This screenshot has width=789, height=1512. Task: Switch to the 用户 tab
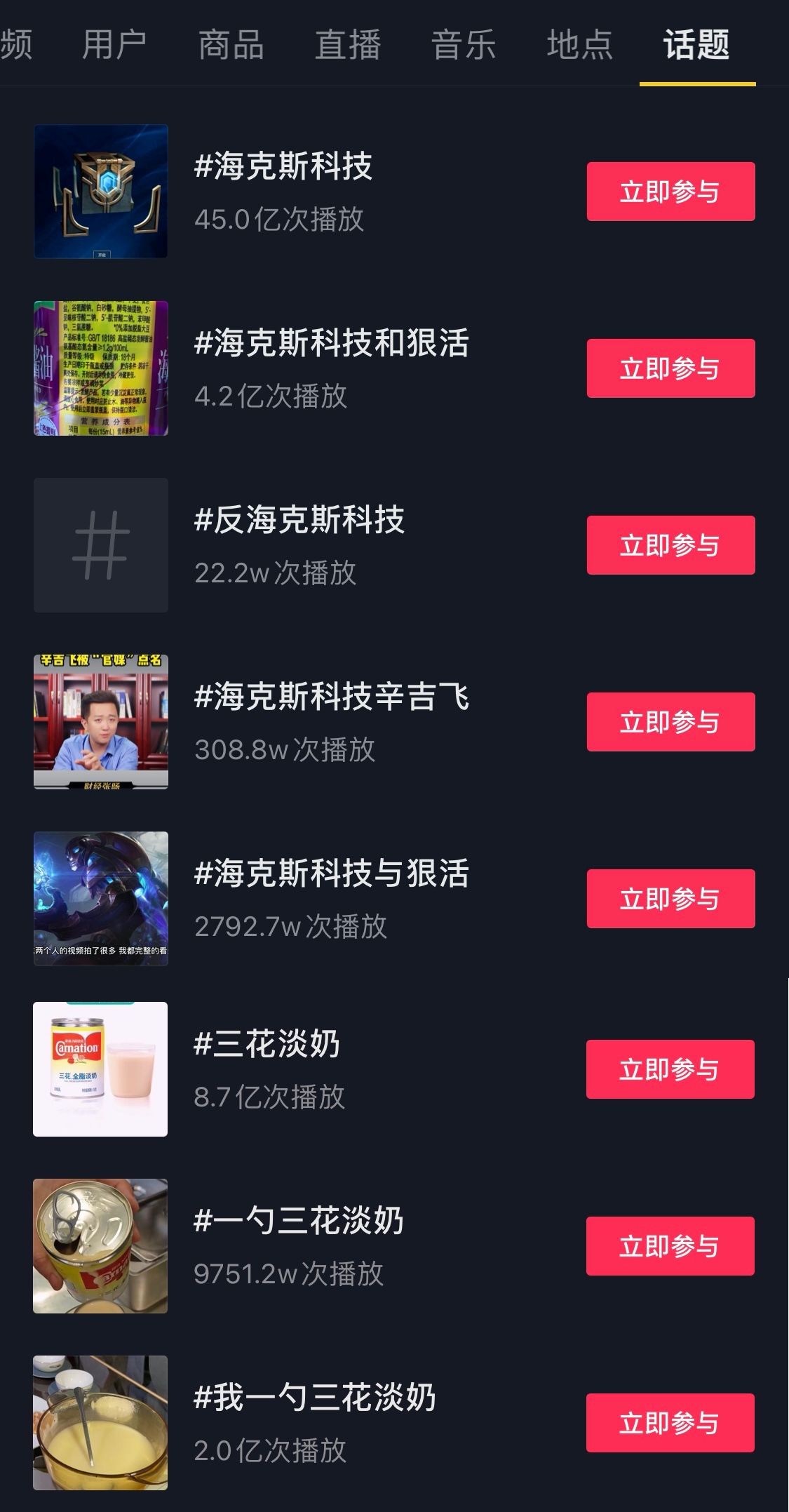[114, 45]
